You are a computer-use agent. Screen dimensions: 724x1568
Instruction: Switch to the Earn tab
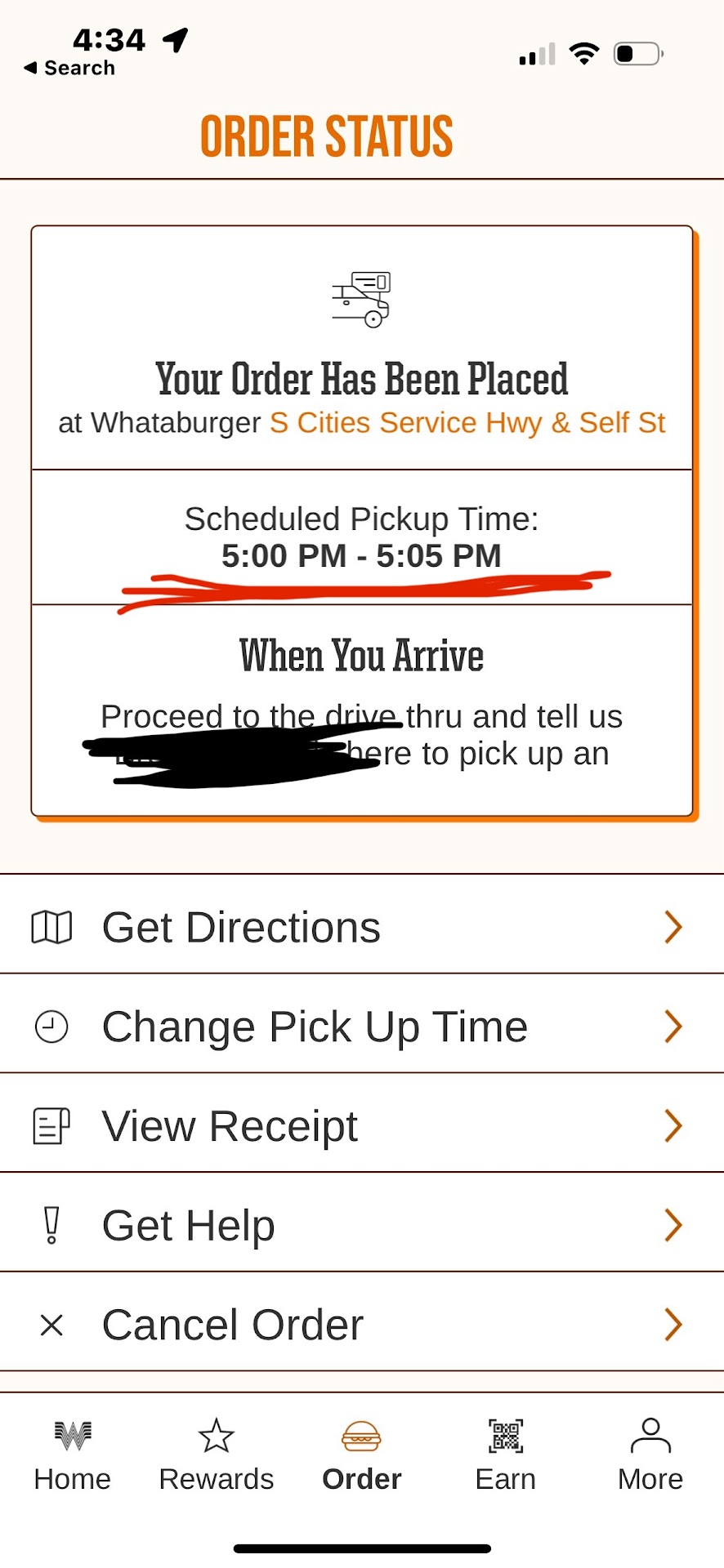(x=506, y=1457)
